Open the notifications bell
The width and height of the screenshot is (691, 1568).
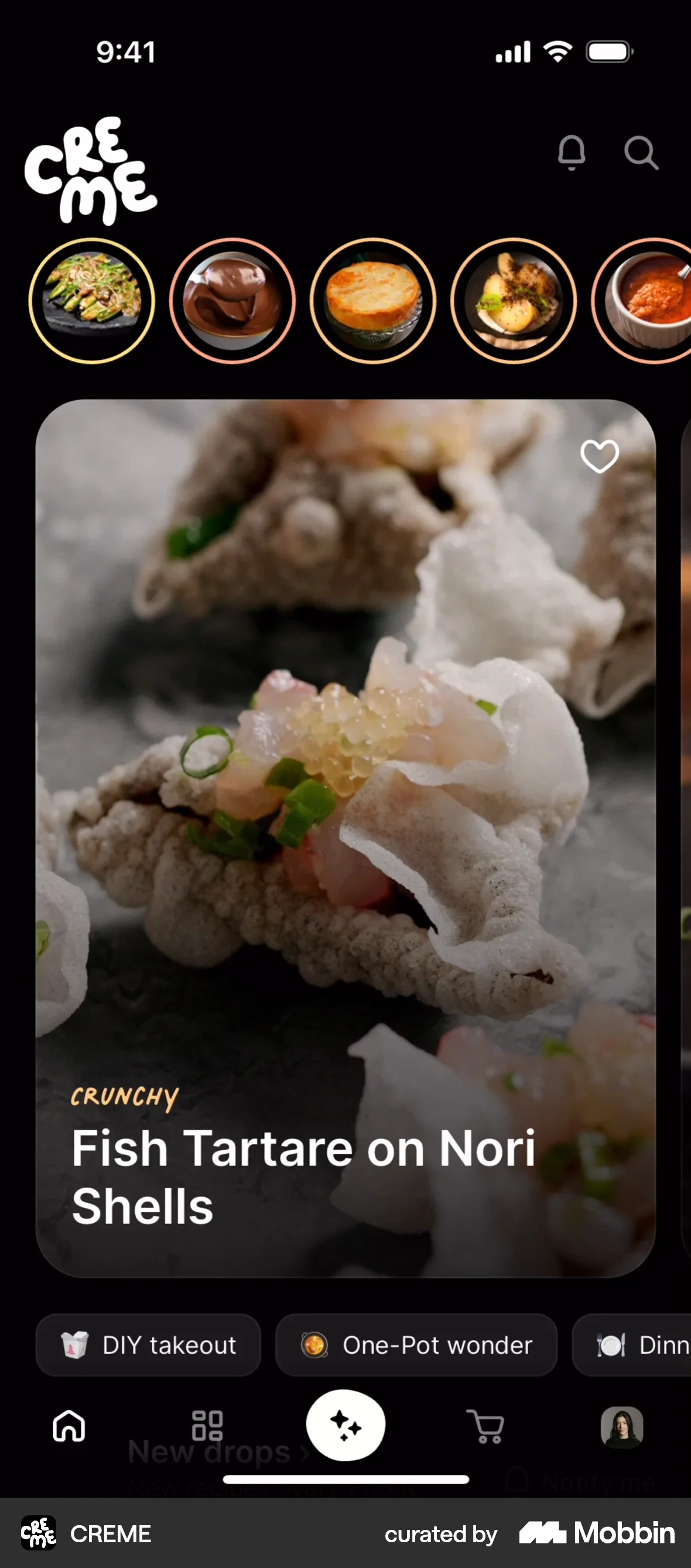[571, 152]
